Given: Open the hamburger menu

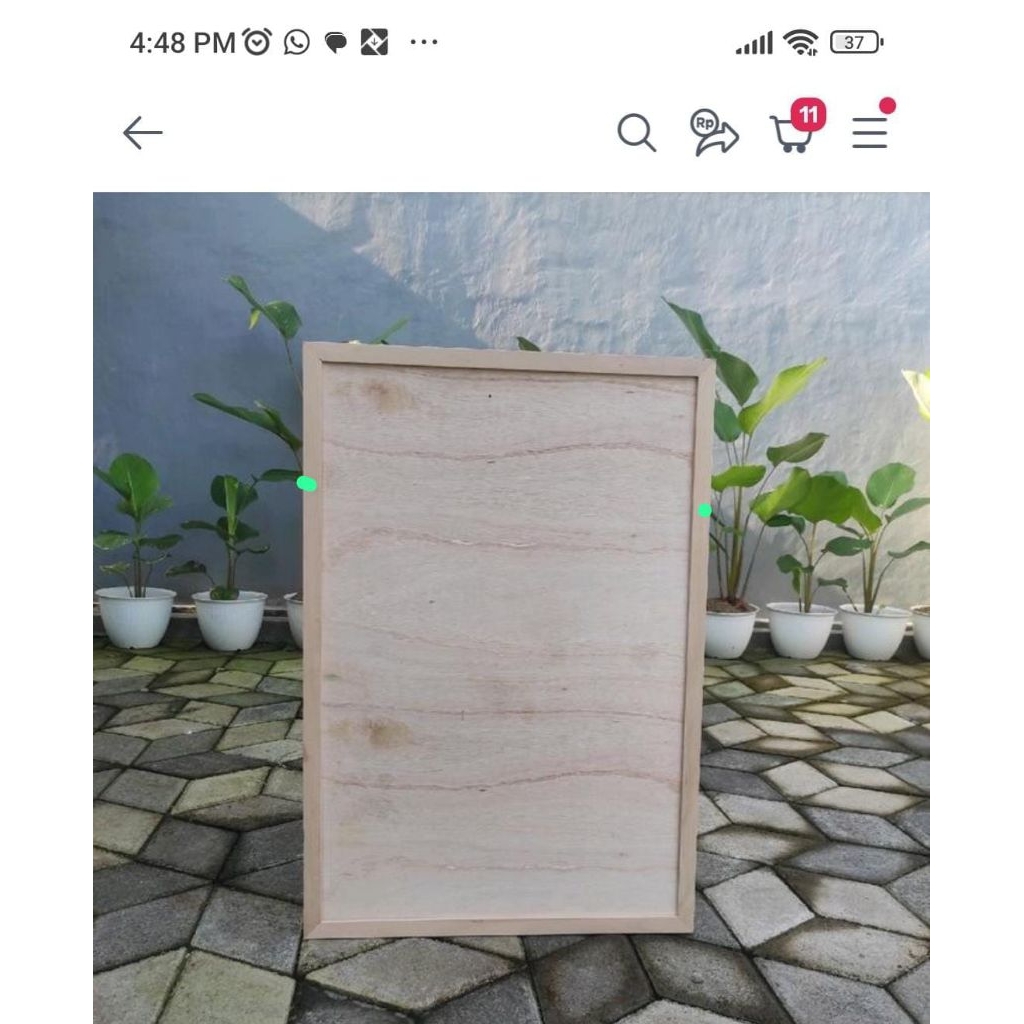Looking at the screenshot, I should coord(870,132).
